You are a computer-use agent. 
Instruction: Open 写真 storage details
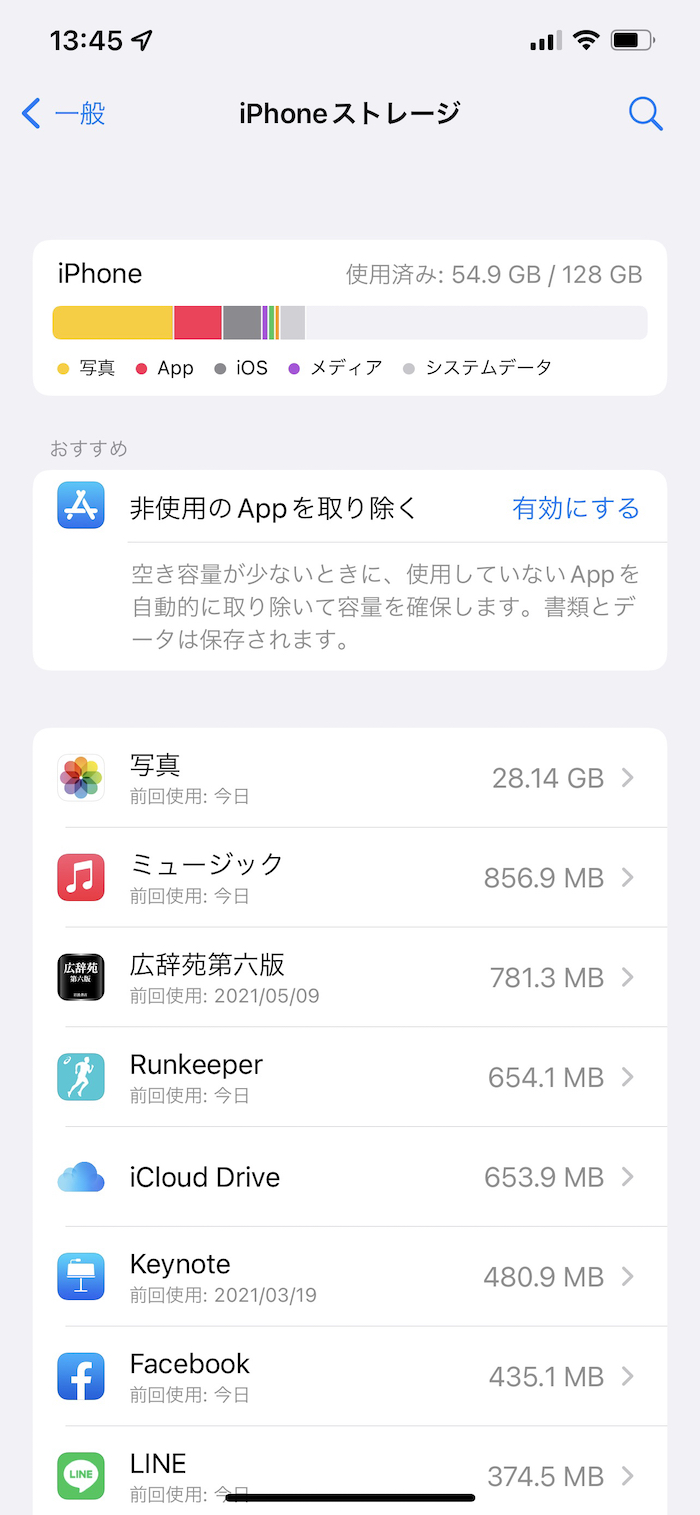click(x=350, y=778)
